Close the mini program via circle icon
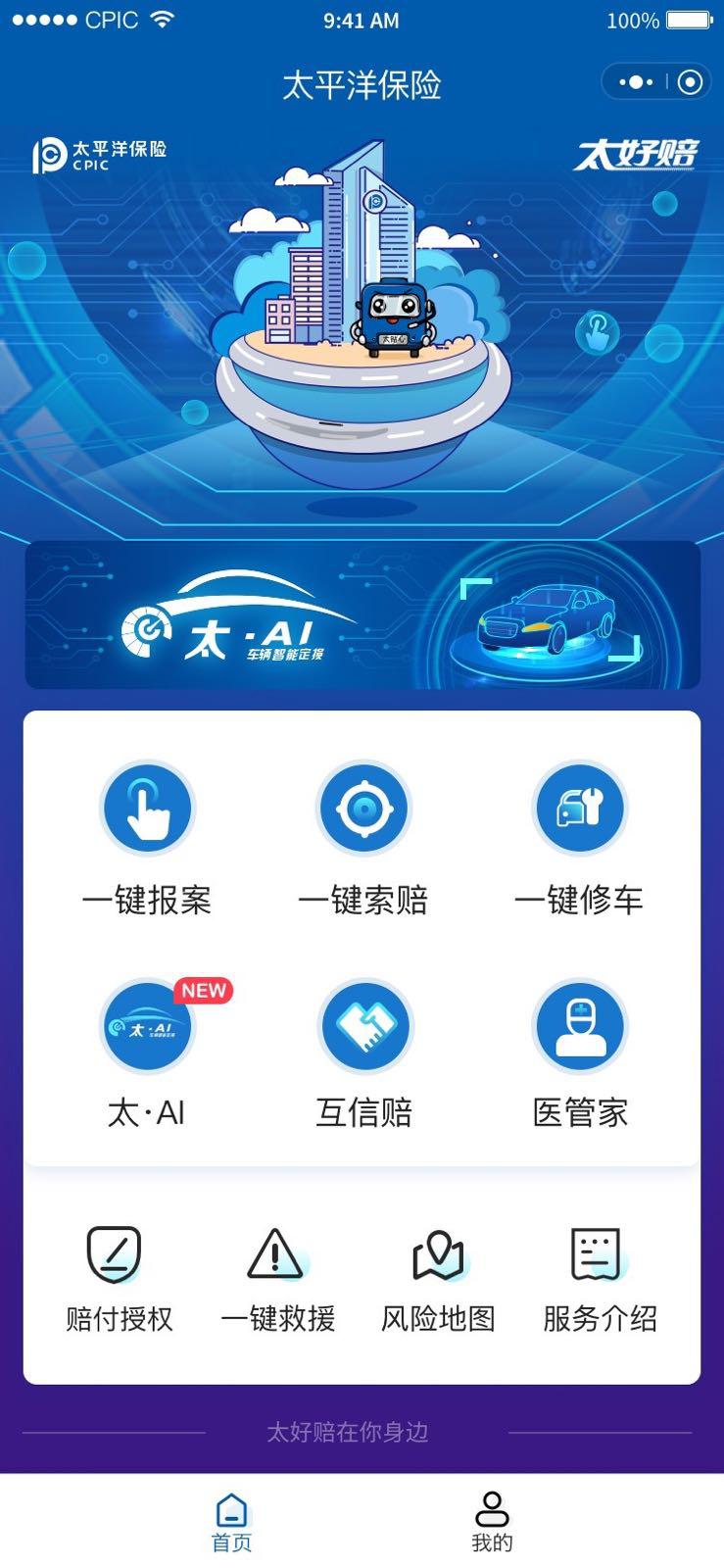The width and height of the screenshot is (724, 1568). [x=690, y=82]
